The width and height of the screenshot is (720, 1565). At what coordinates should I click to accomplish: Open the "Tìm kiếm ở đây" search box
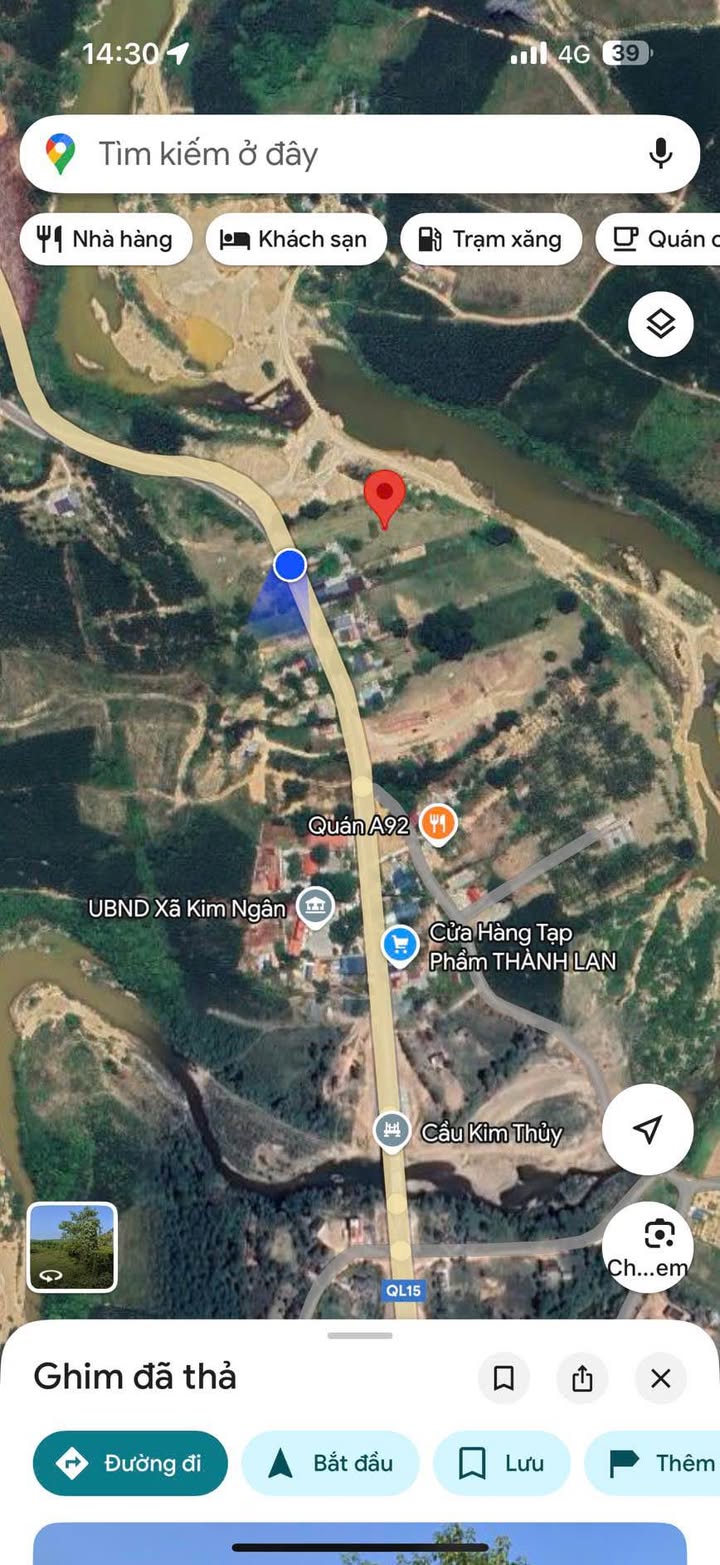(x=330, y=154)
